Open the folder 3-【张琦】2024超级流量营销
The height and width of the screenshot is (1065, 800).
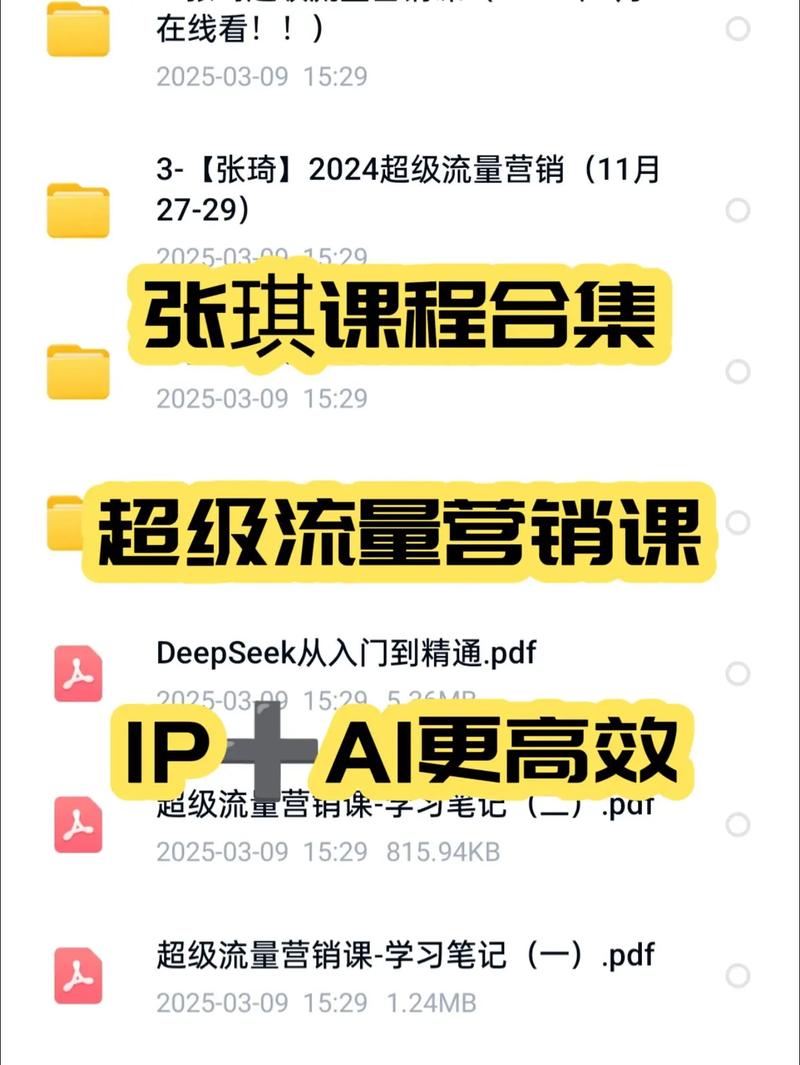[x=400, y=188]
